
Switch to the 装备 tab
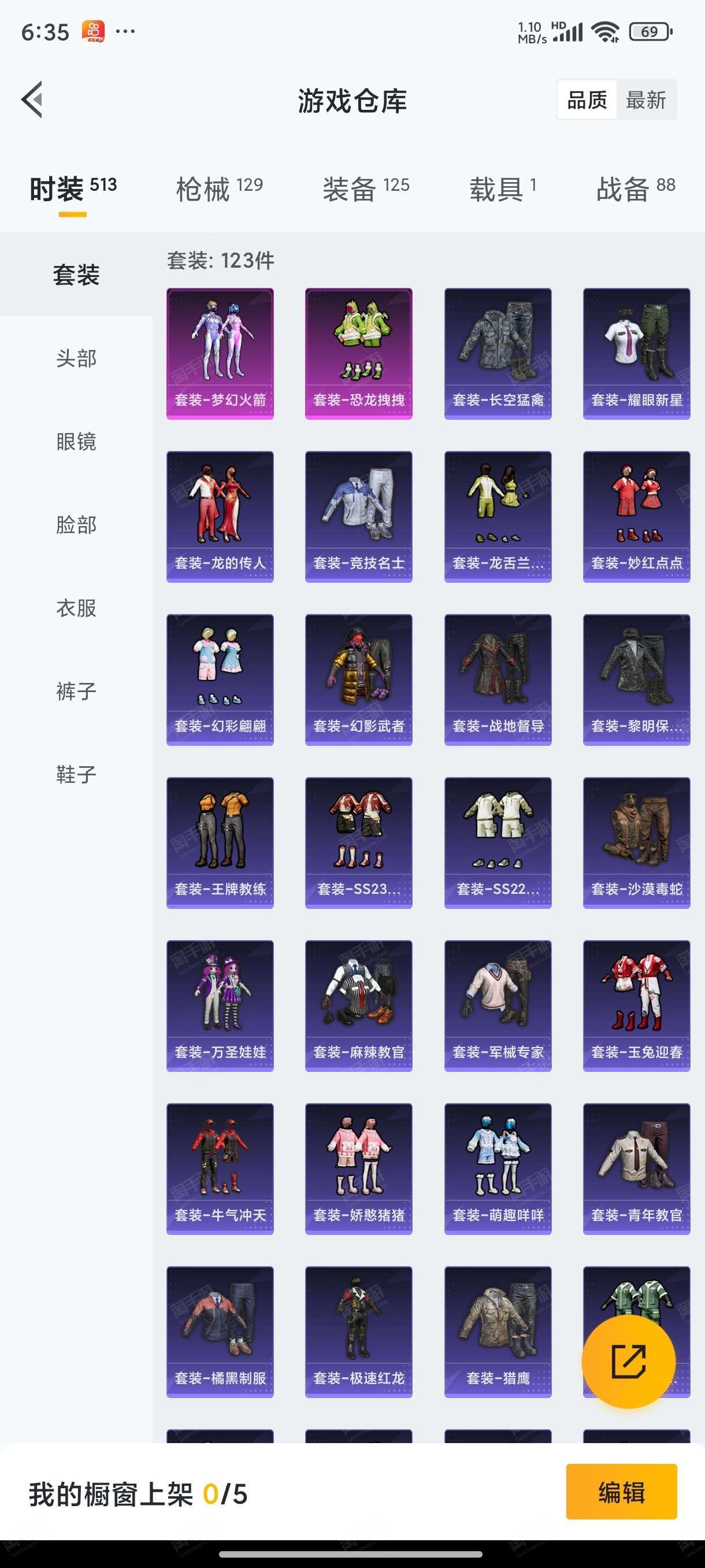tap(366, 188)
